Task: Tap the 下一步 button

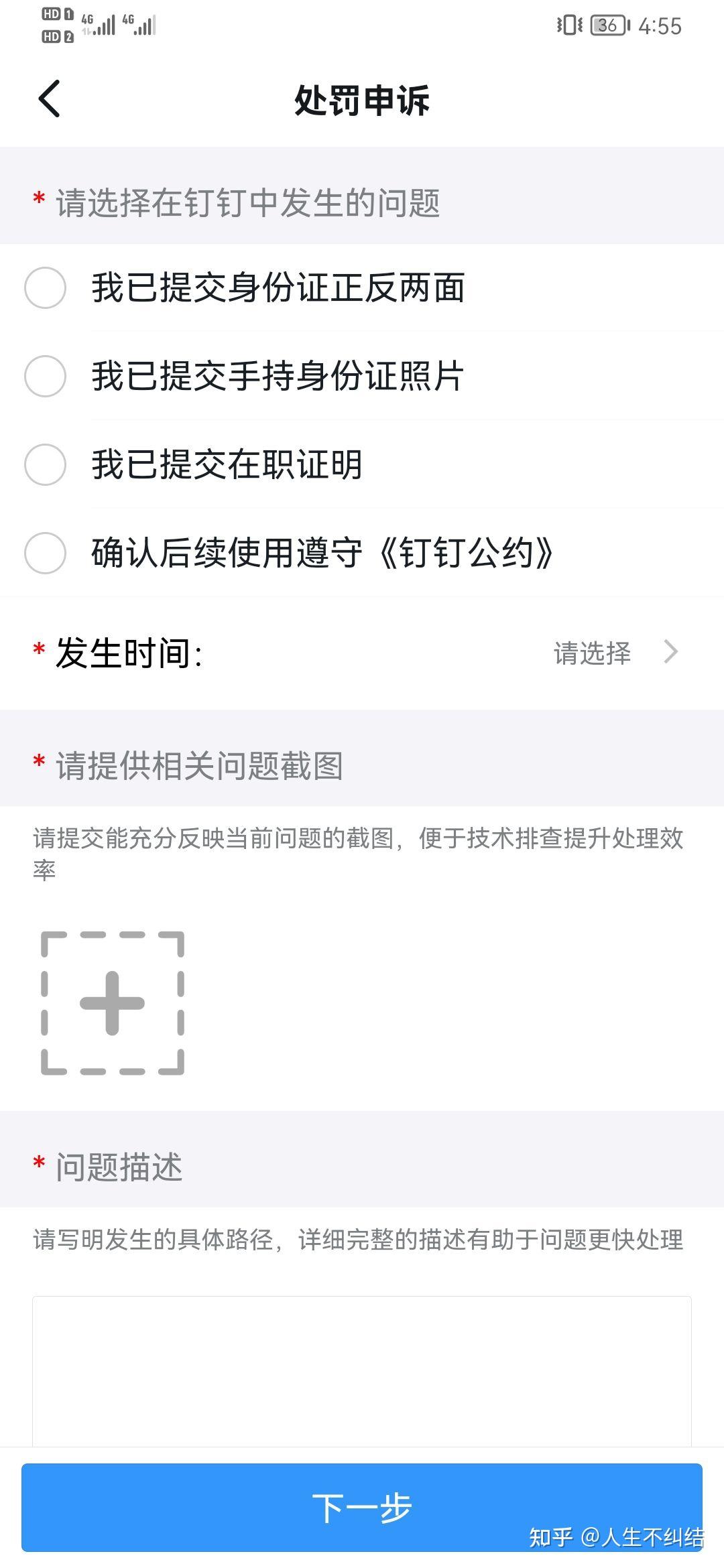Action: pyautogui.click(x=362, y=1508)
